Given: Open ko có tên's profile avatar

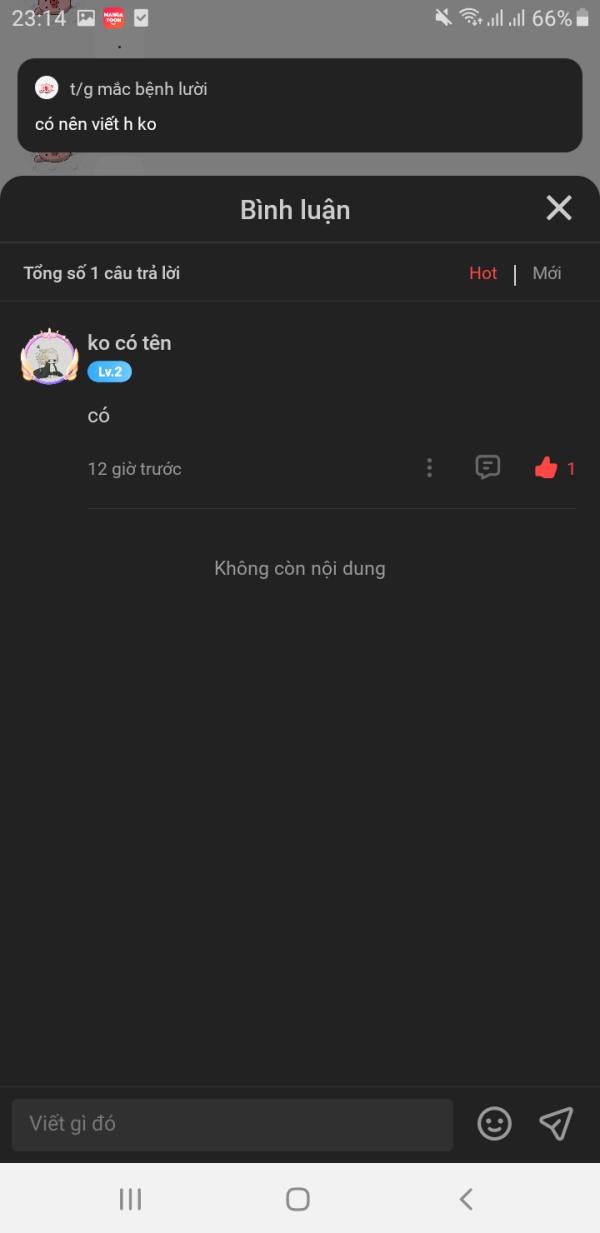Looking at the screenshot, I should (x=49, y=356).
